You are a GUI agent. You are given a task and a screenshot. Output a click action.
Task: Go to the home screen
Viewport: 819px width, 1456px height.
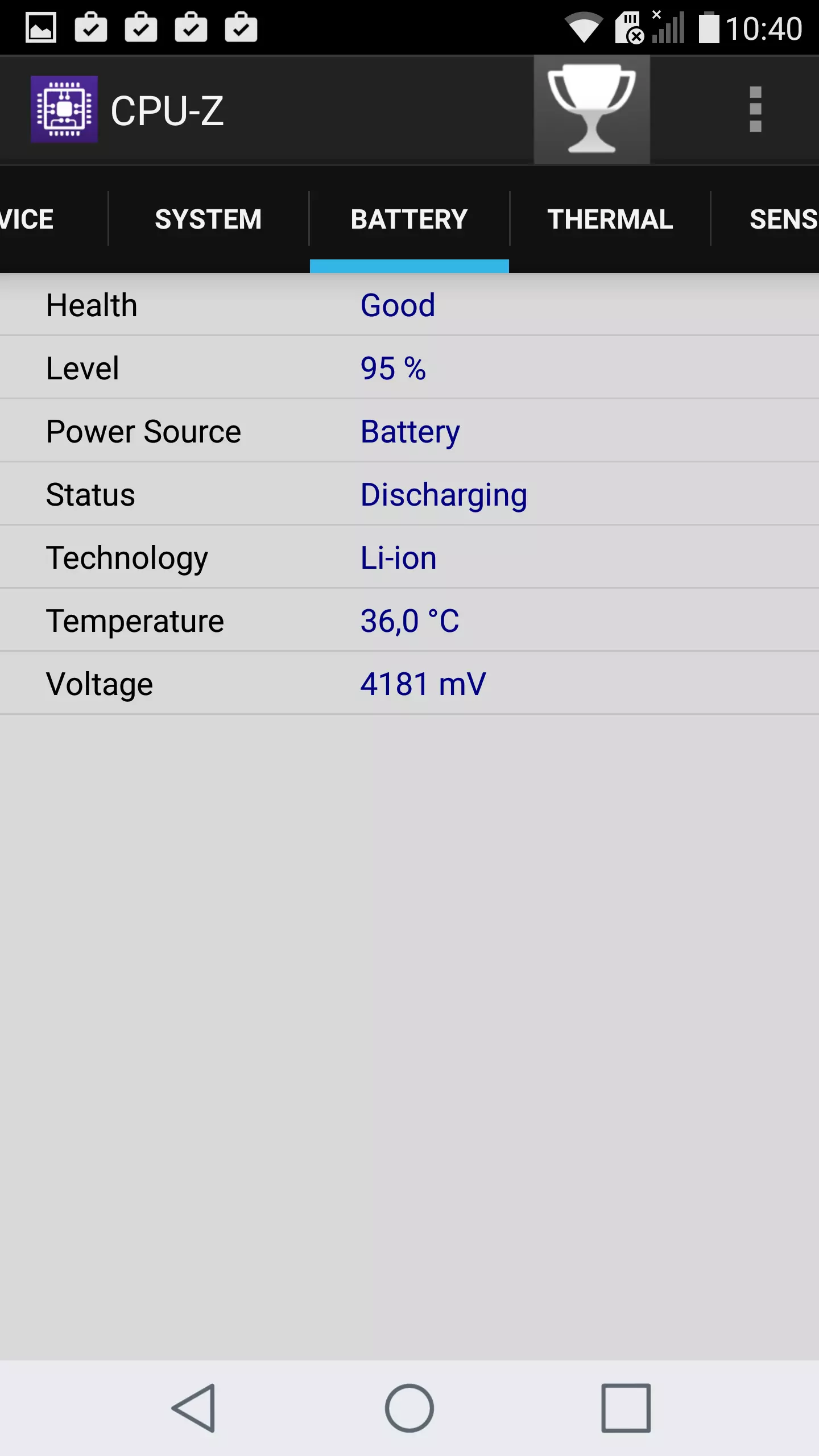coord(409,1408)
